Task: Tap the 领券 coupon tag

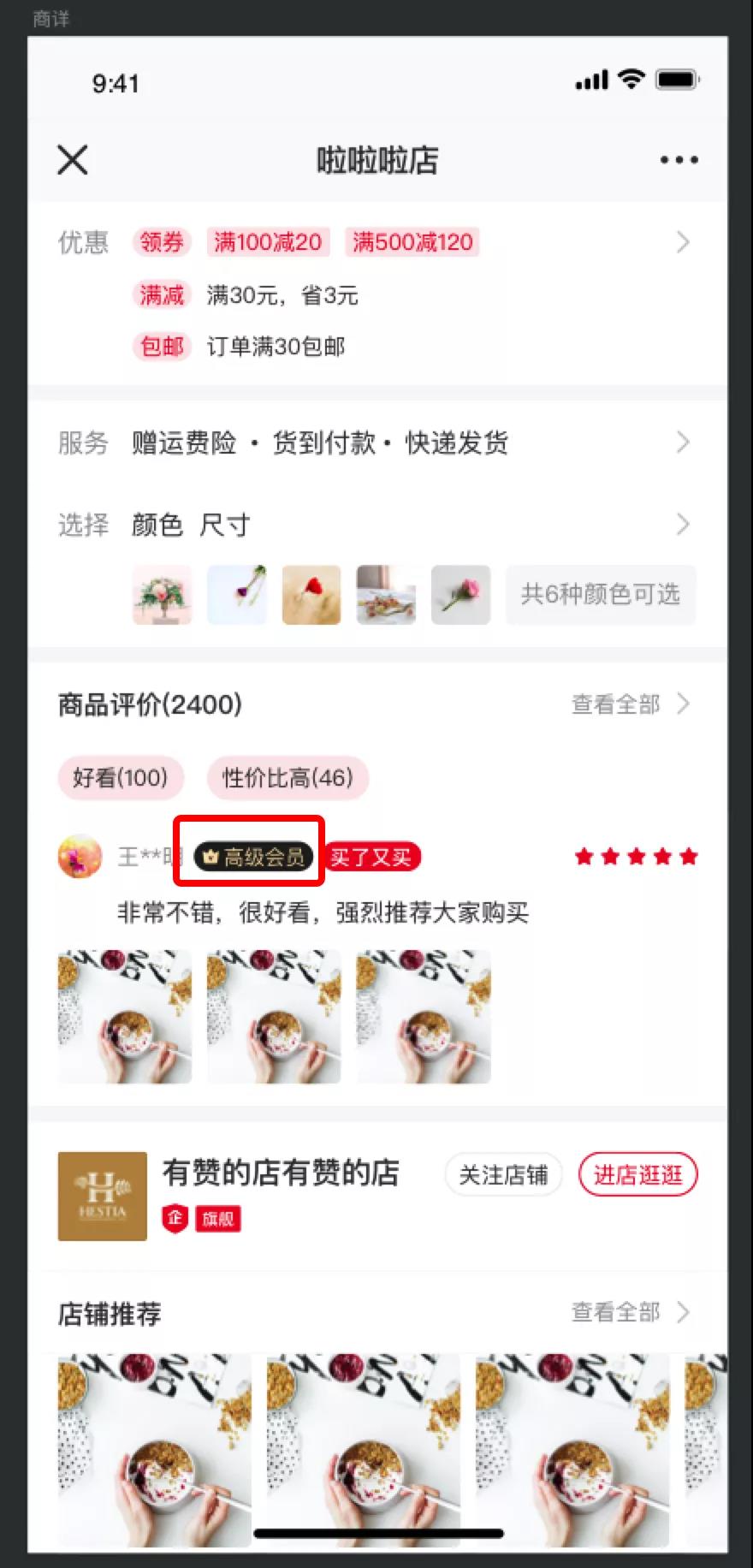Action: pos(162,242)
